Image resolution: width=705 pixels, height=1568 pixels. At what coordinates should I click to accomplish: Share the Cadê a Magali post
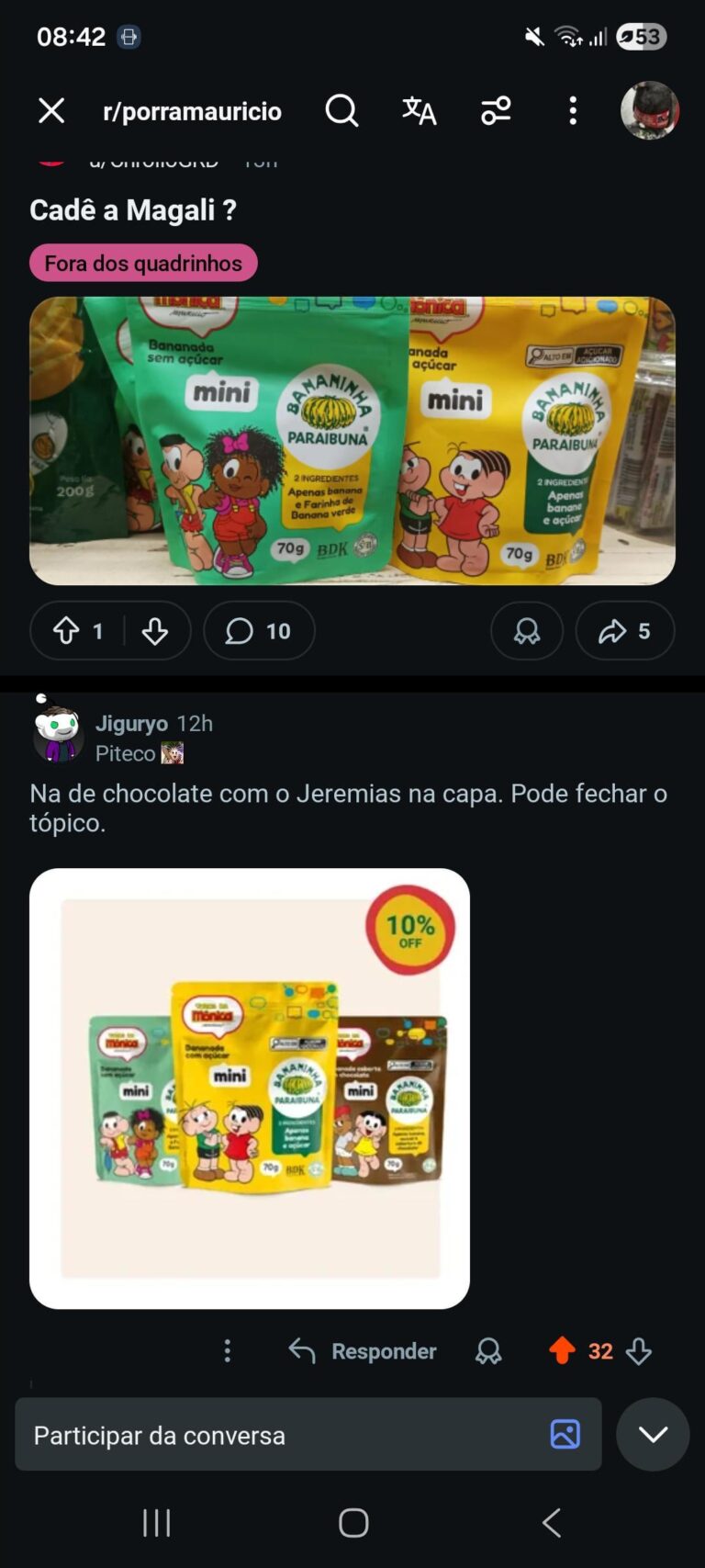[624, 631]
